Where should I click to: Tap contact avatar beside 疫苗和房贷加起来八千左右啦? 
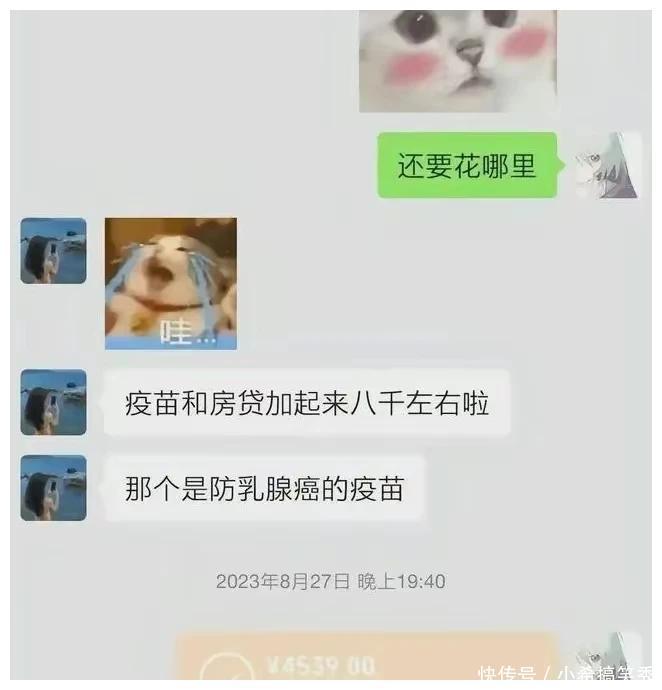[x=53, y=402]
